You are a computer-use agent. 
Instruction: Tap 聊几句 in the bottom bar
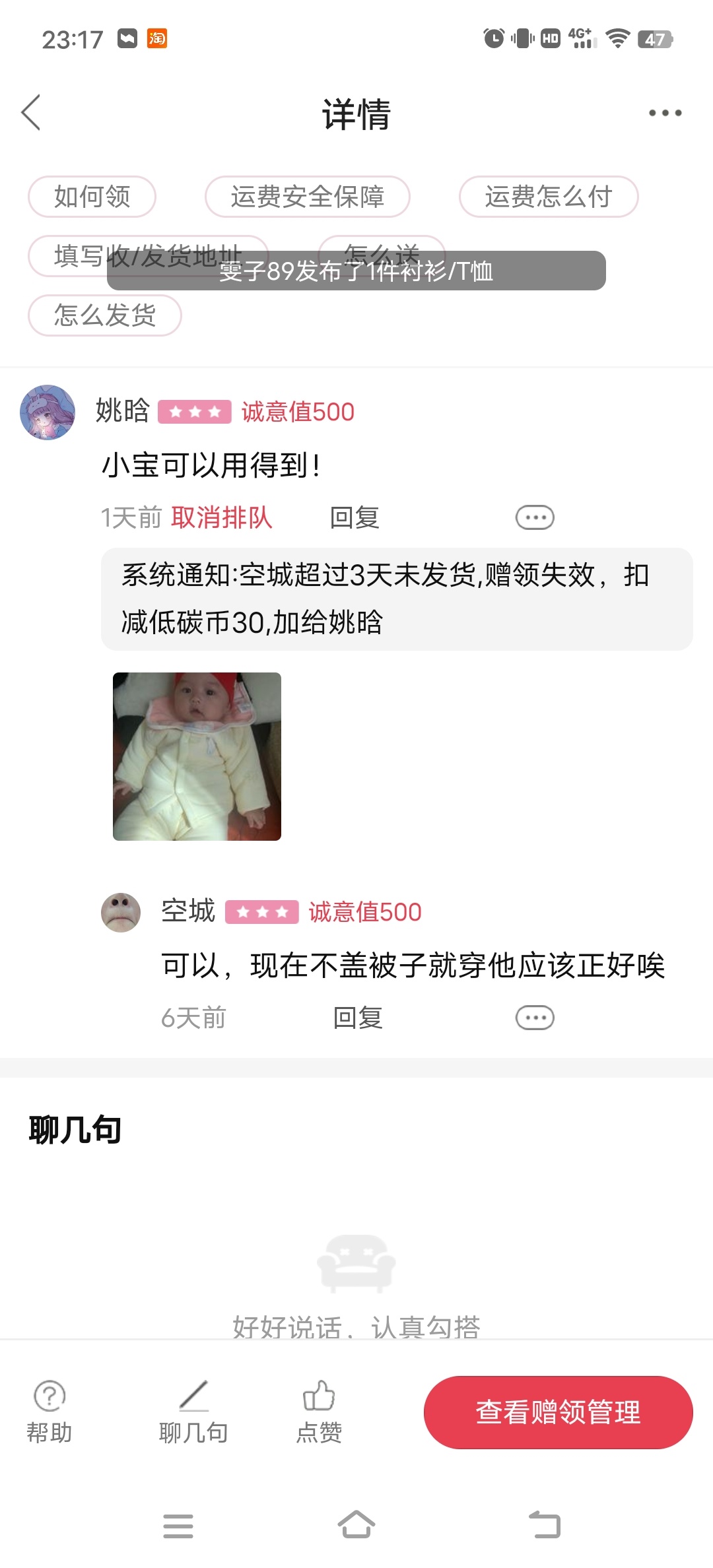pos(193,1411)
